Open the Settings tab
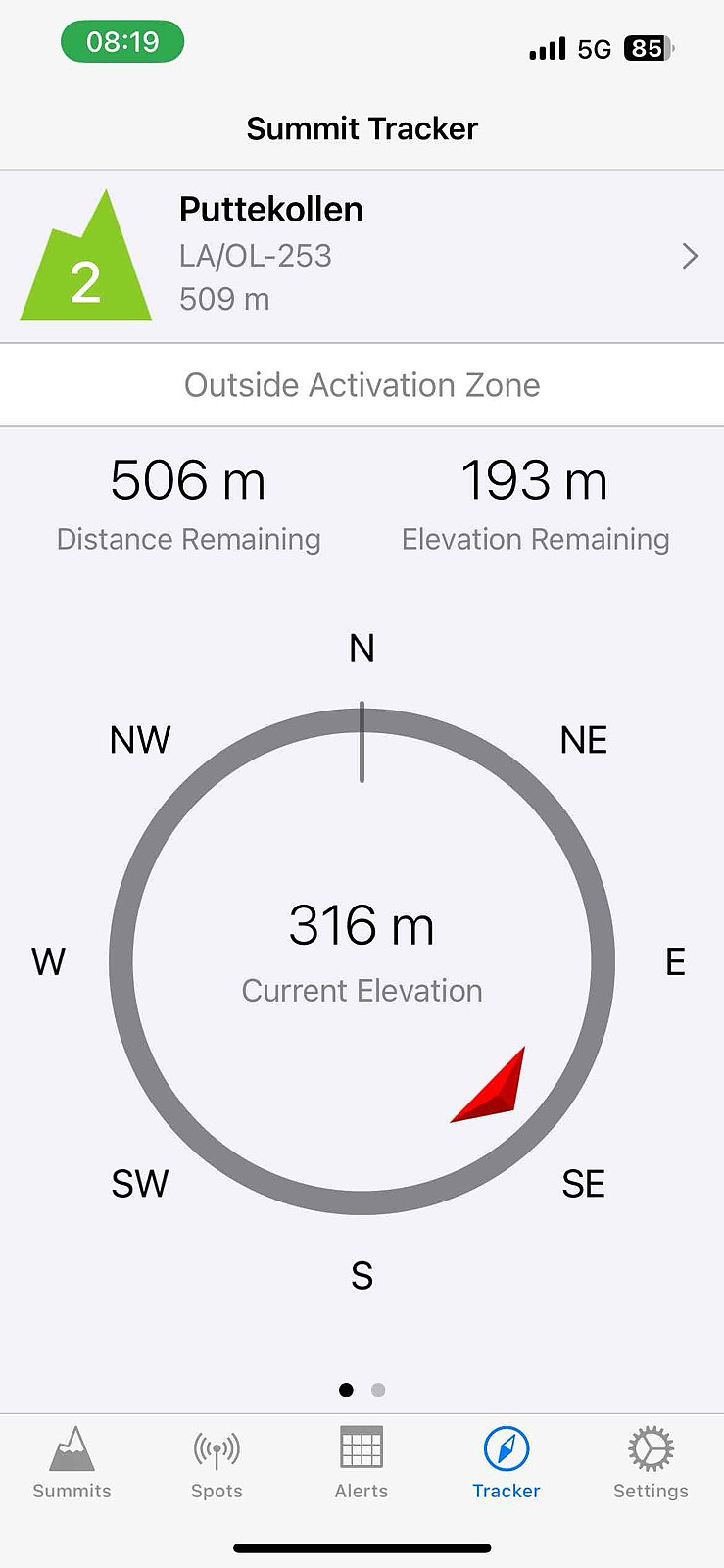724x1568 pixels. pos(651,1463)
